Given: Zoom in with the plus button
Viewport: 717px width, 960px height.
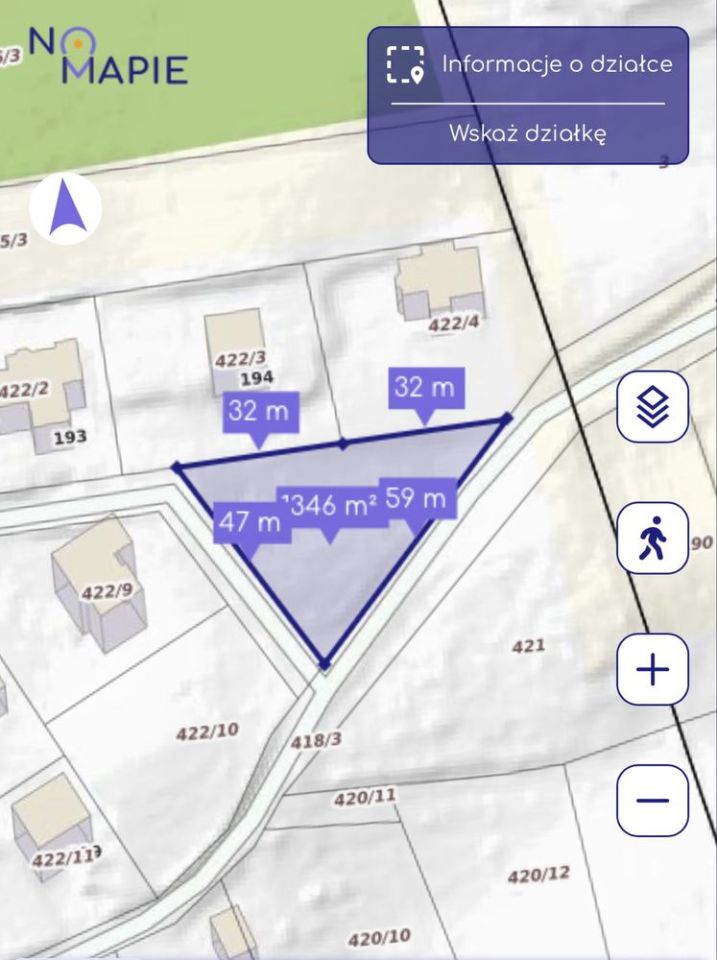Looking at the screenshot, I should point(652,669).
